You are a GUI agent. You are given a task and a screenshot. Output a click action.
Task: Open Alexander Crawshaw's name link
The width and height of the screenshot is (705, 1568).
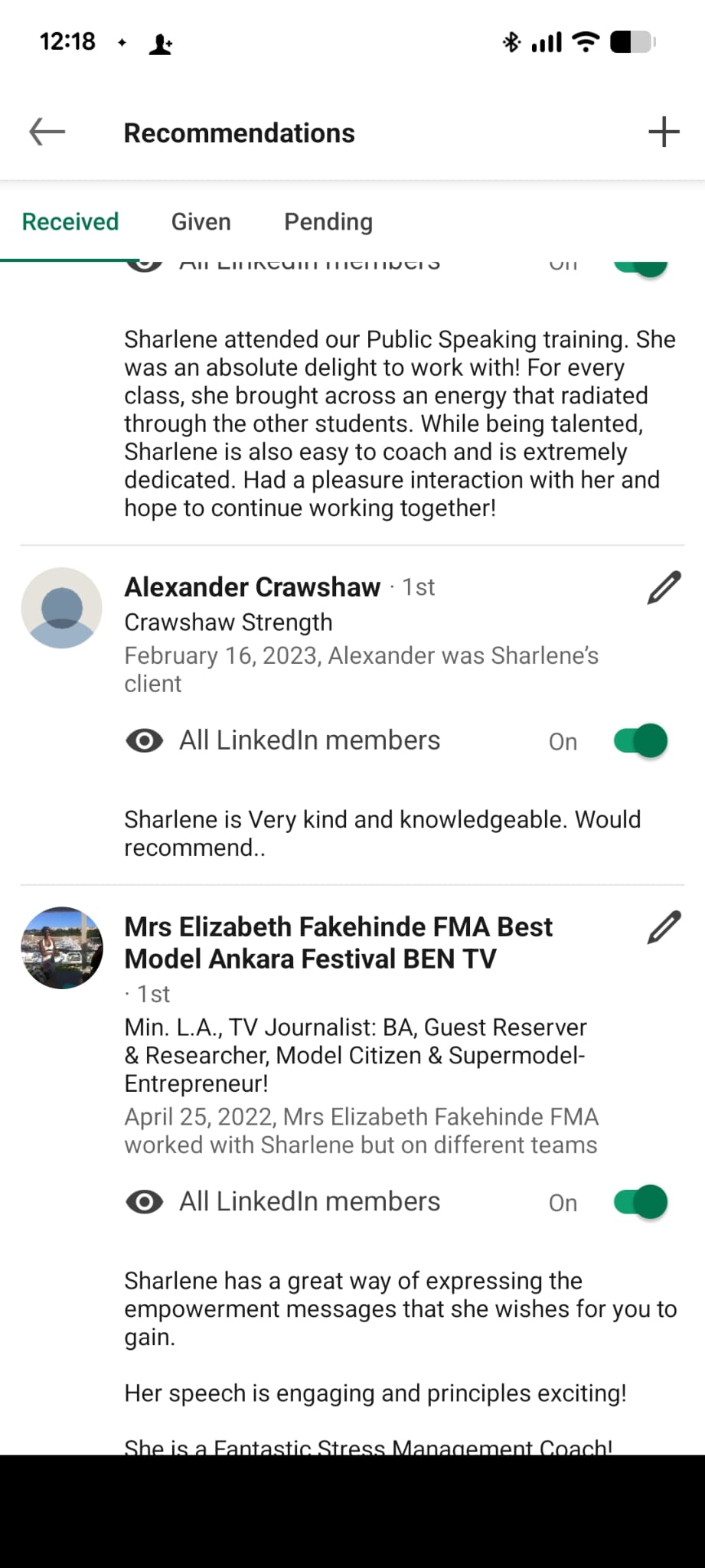252,587
